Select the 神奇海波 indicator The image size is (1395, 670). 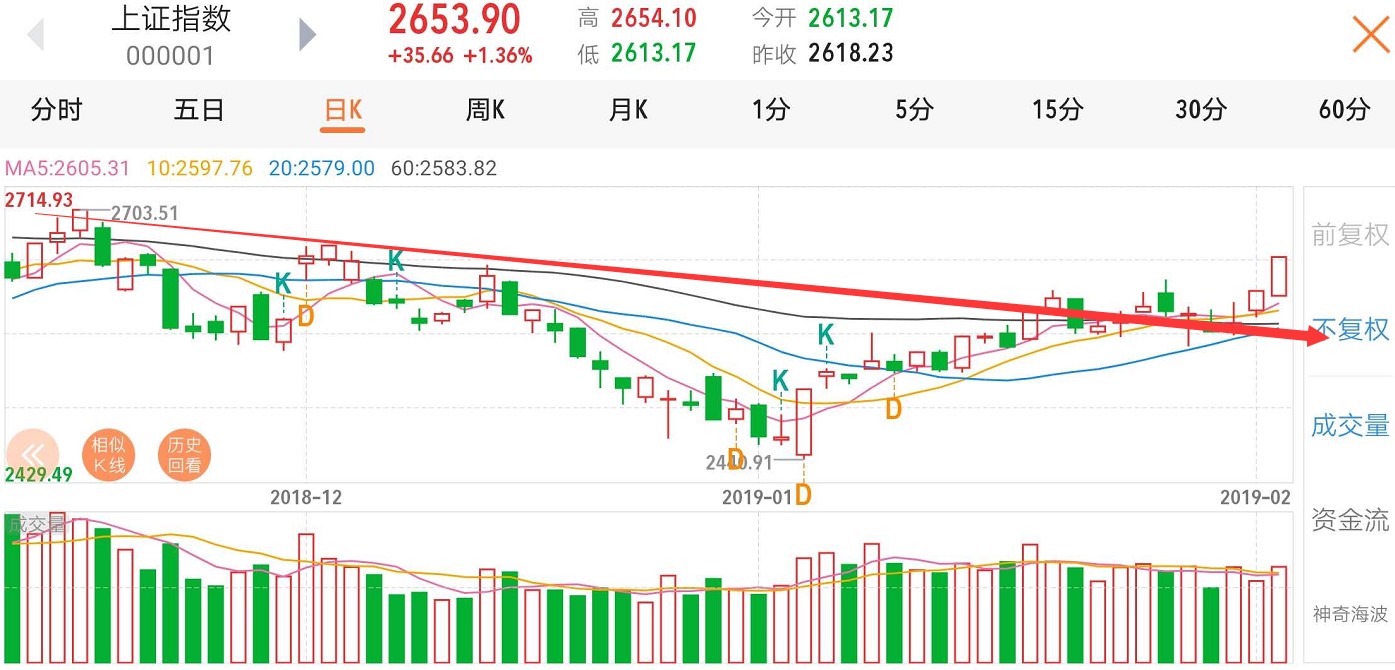click(1350, 614)
